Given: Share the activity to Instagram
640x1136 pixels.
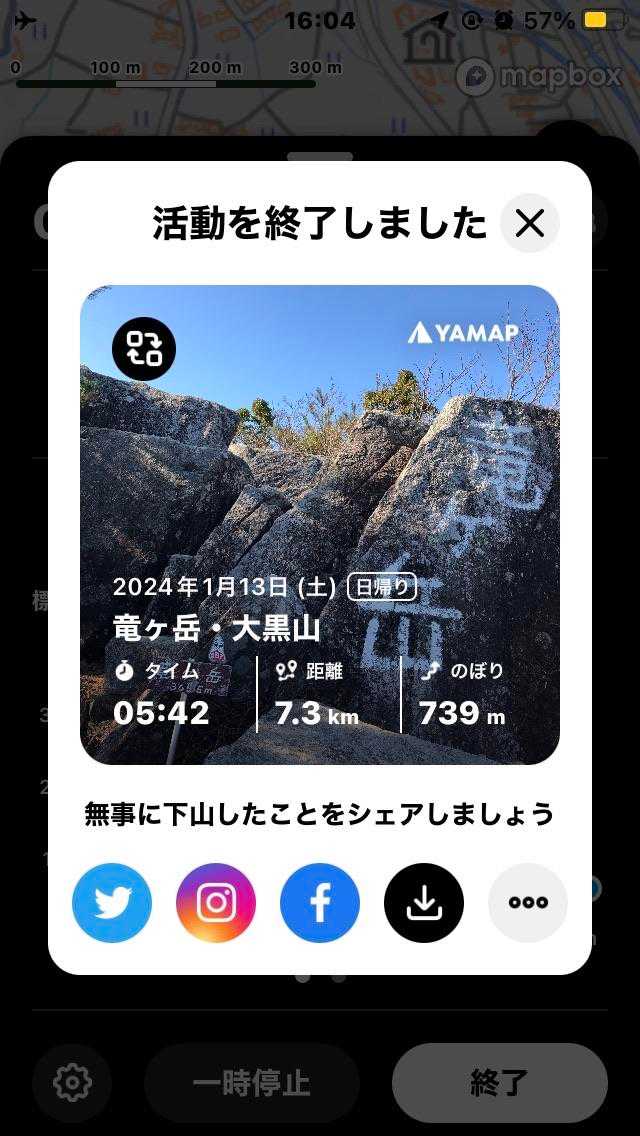Looking at the screenshot, I should (216, 903).
